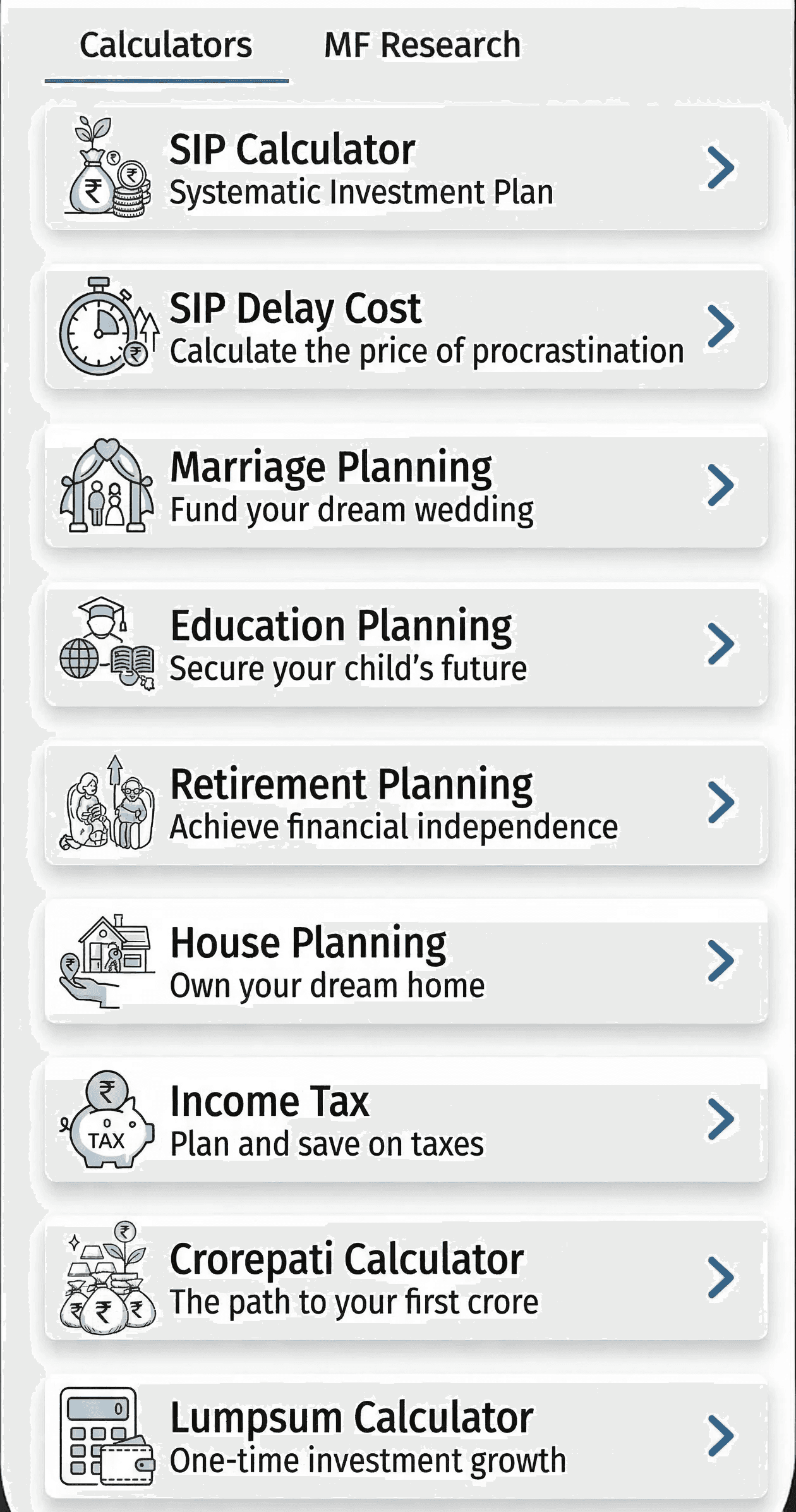796x1512 pixels.
Task: Launch the Crorepati Calculator
Action: (406, 1279)
